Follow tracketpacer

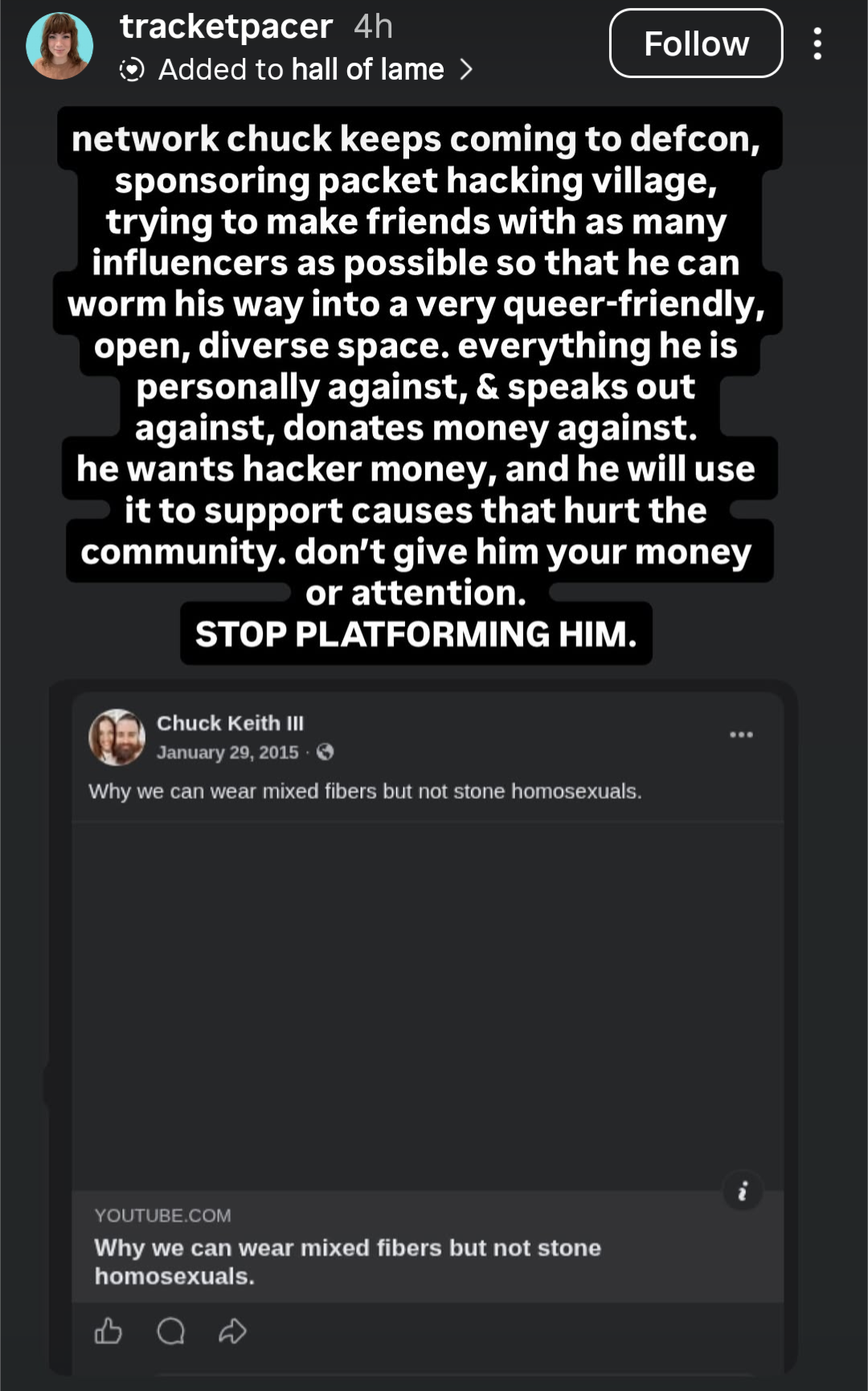pos(696,43)
